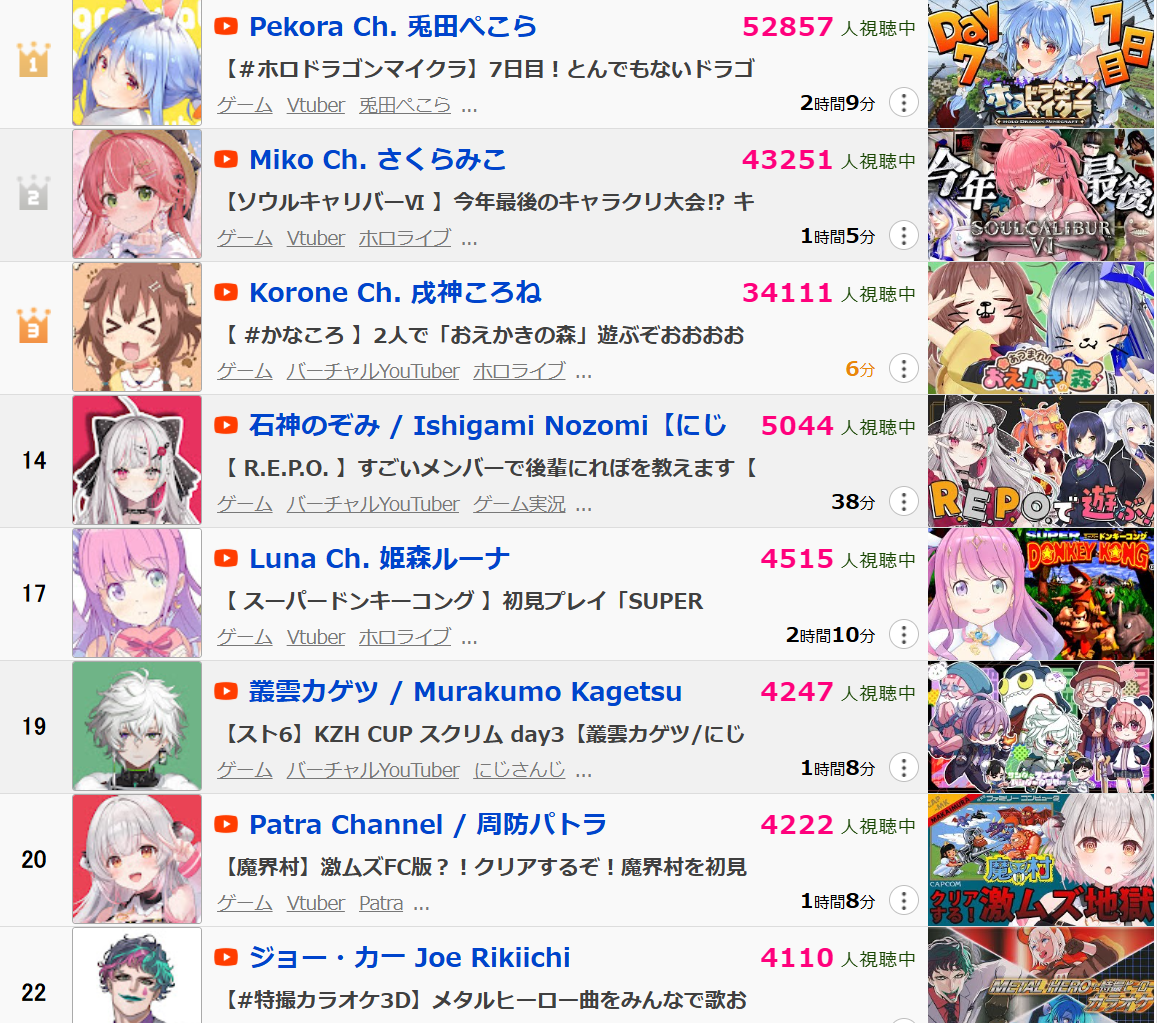Open Korone Ch. 戌神ころね channel link
Viewport: 1157px width, 1023px height.
pos(395,293)
